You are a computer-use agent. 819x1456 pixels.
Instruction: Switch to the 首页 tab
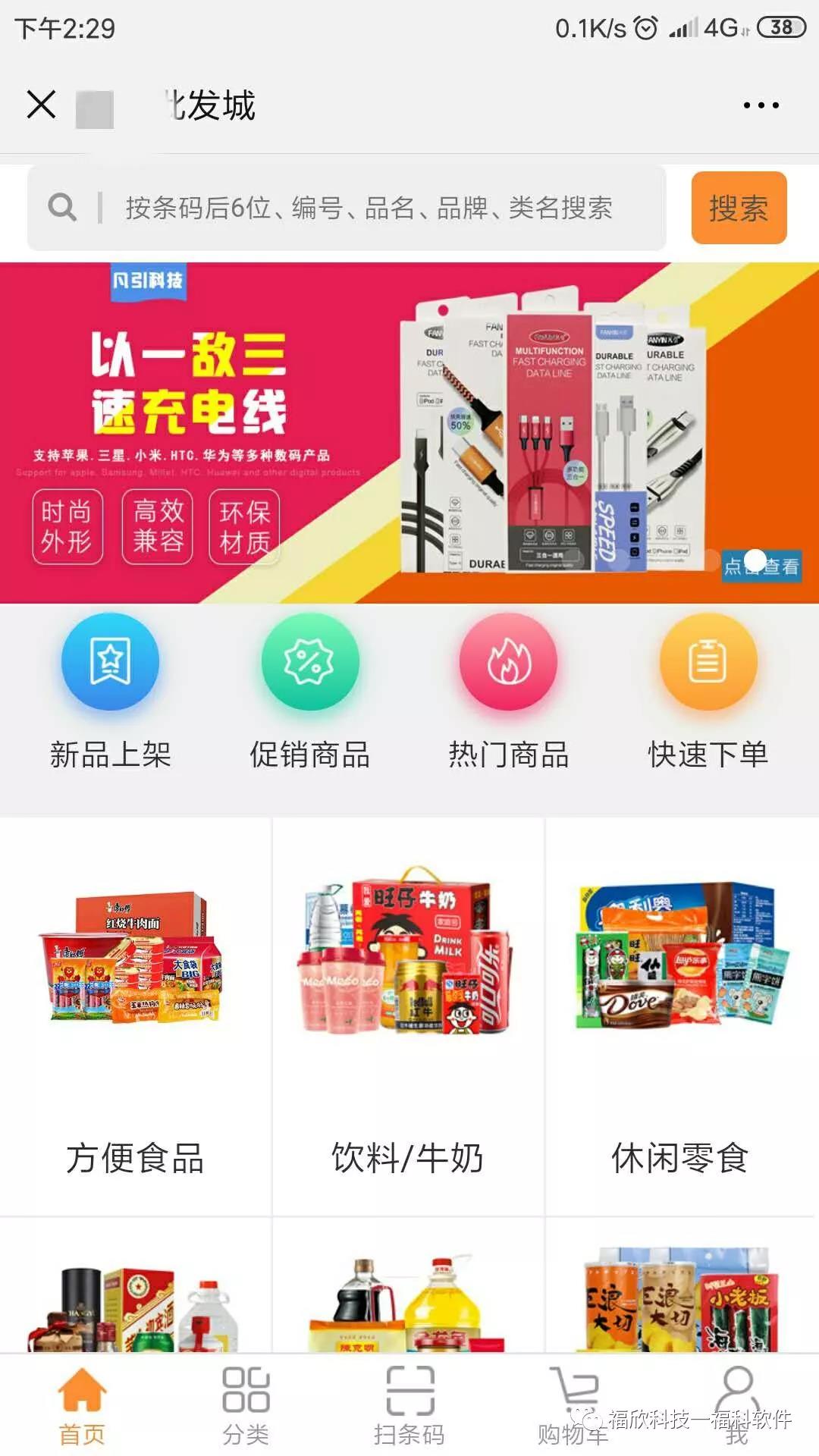point(82,1405)
